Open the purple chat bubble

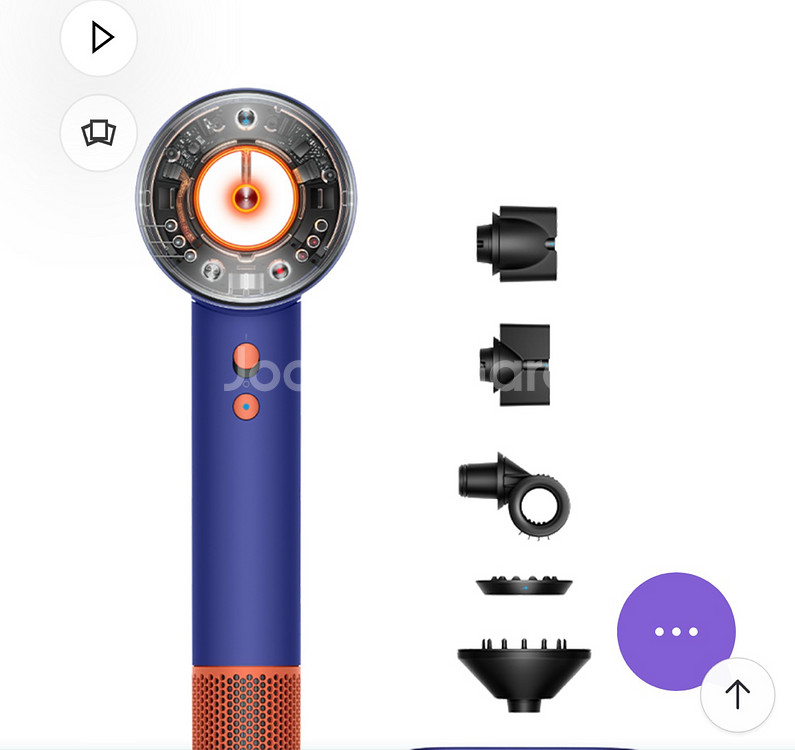[676, 631]
